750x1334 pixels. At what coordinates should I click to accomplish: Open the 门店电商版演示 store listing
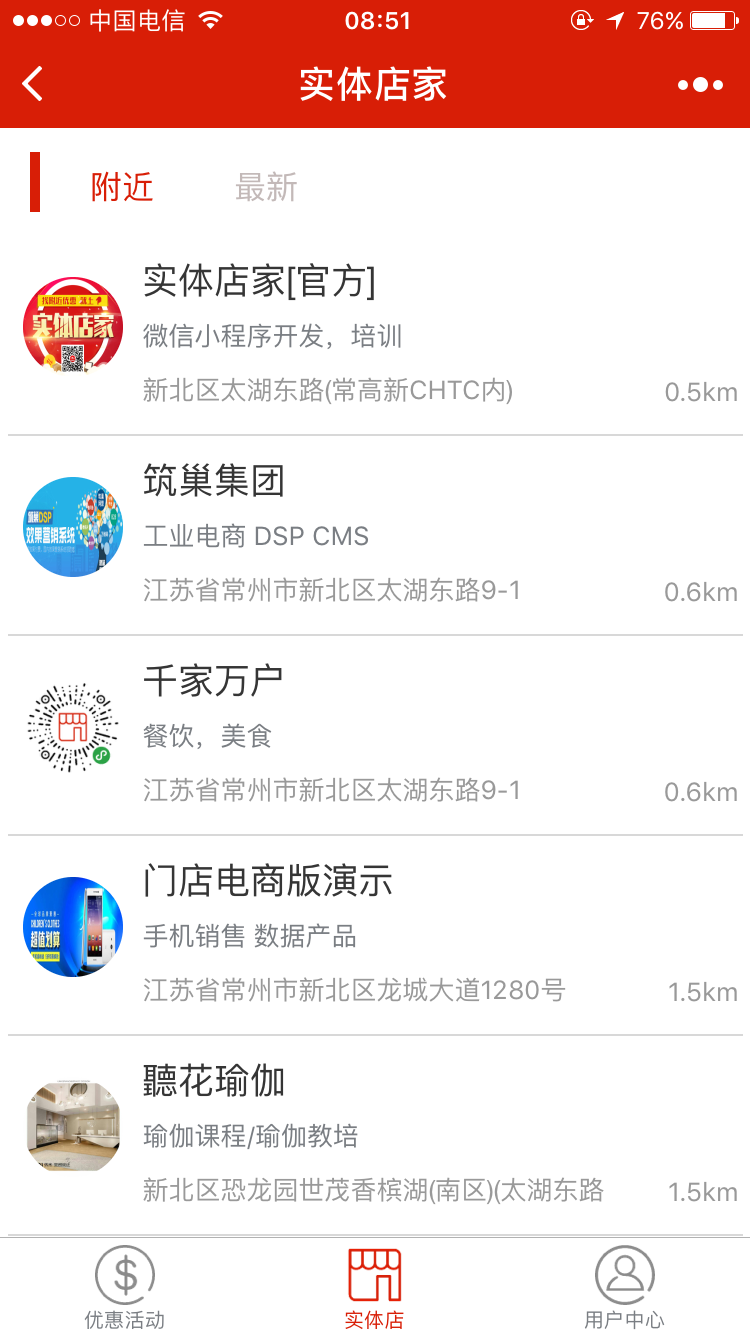(375, 936)
